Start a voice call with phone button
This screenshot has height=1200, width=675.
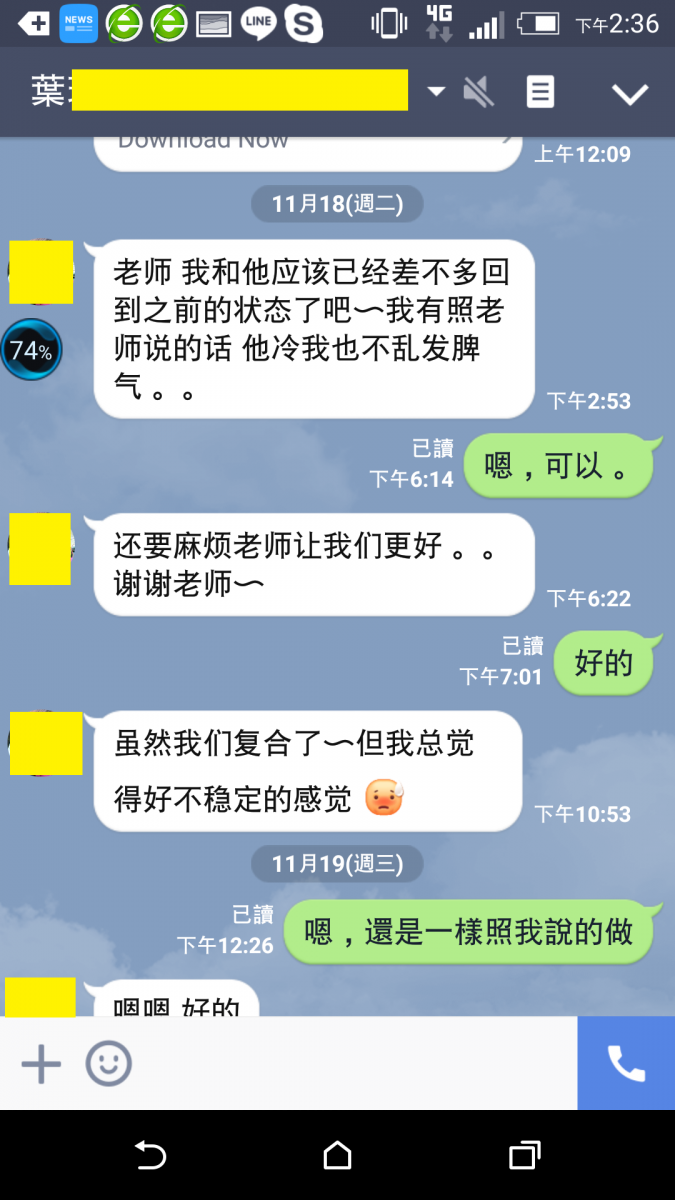626,1064
